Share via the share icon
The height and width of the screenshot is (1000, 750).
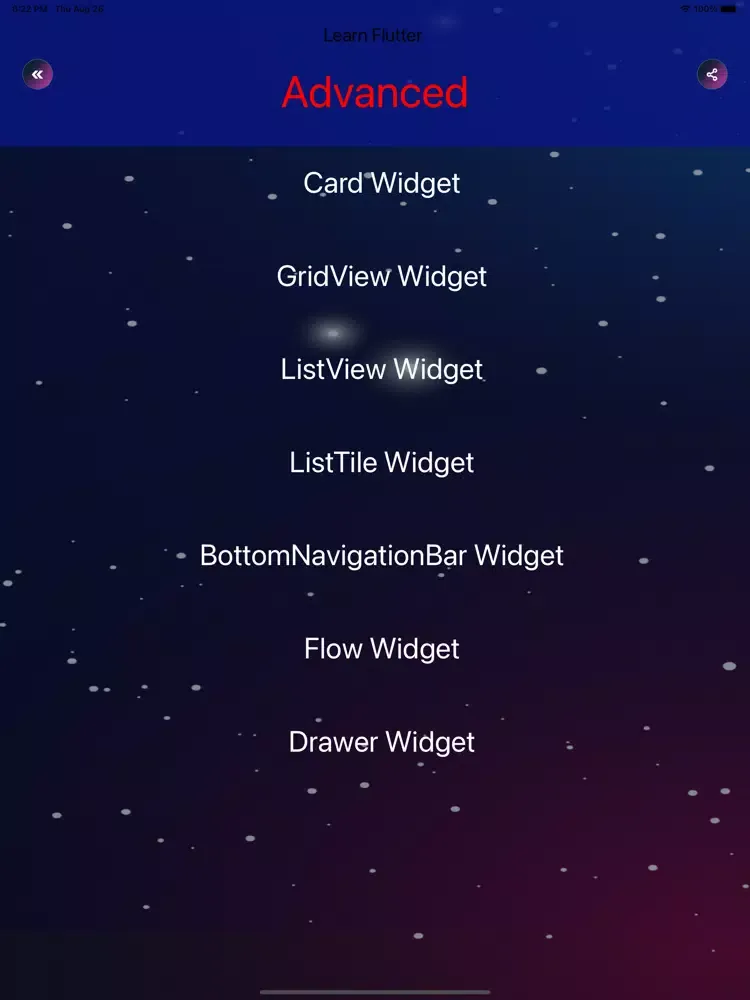pyautogui.click(x=712, y=75)
